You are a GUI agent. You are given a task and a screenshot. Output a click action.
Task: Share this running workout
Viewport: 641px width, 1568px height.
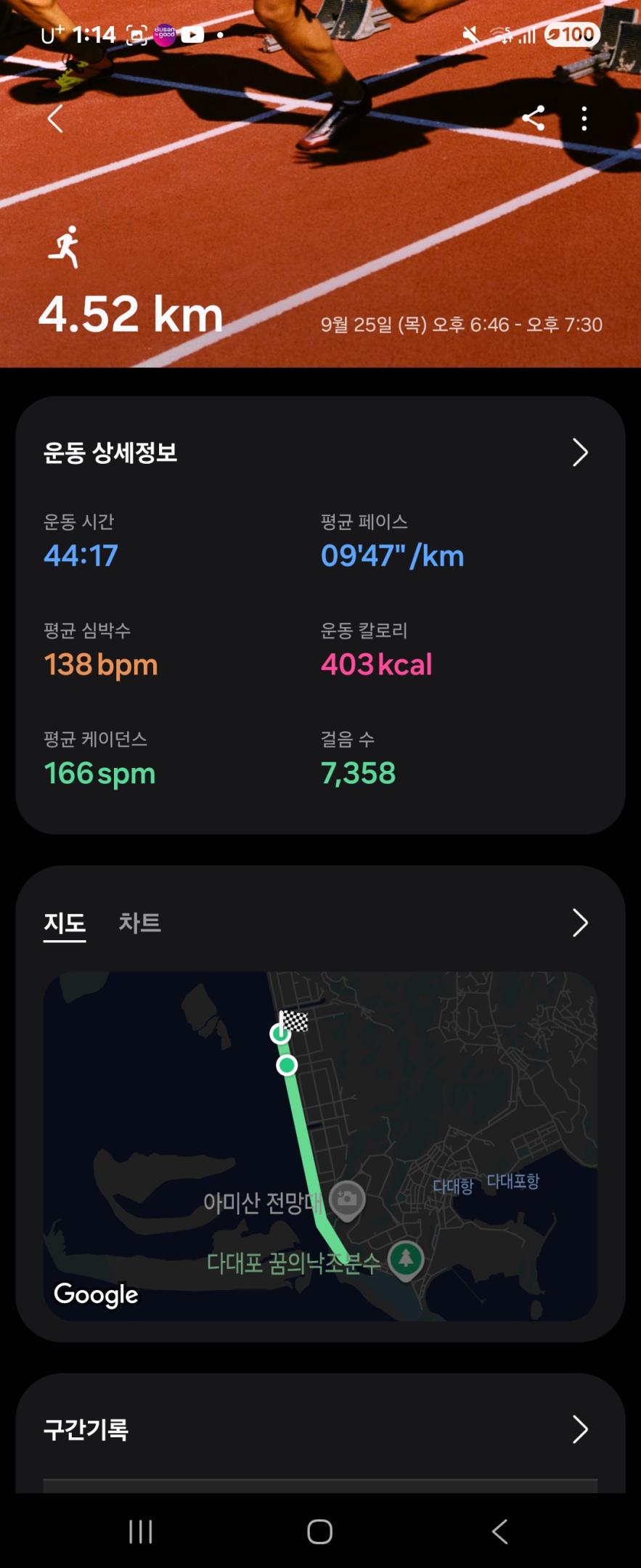(534, 118)
